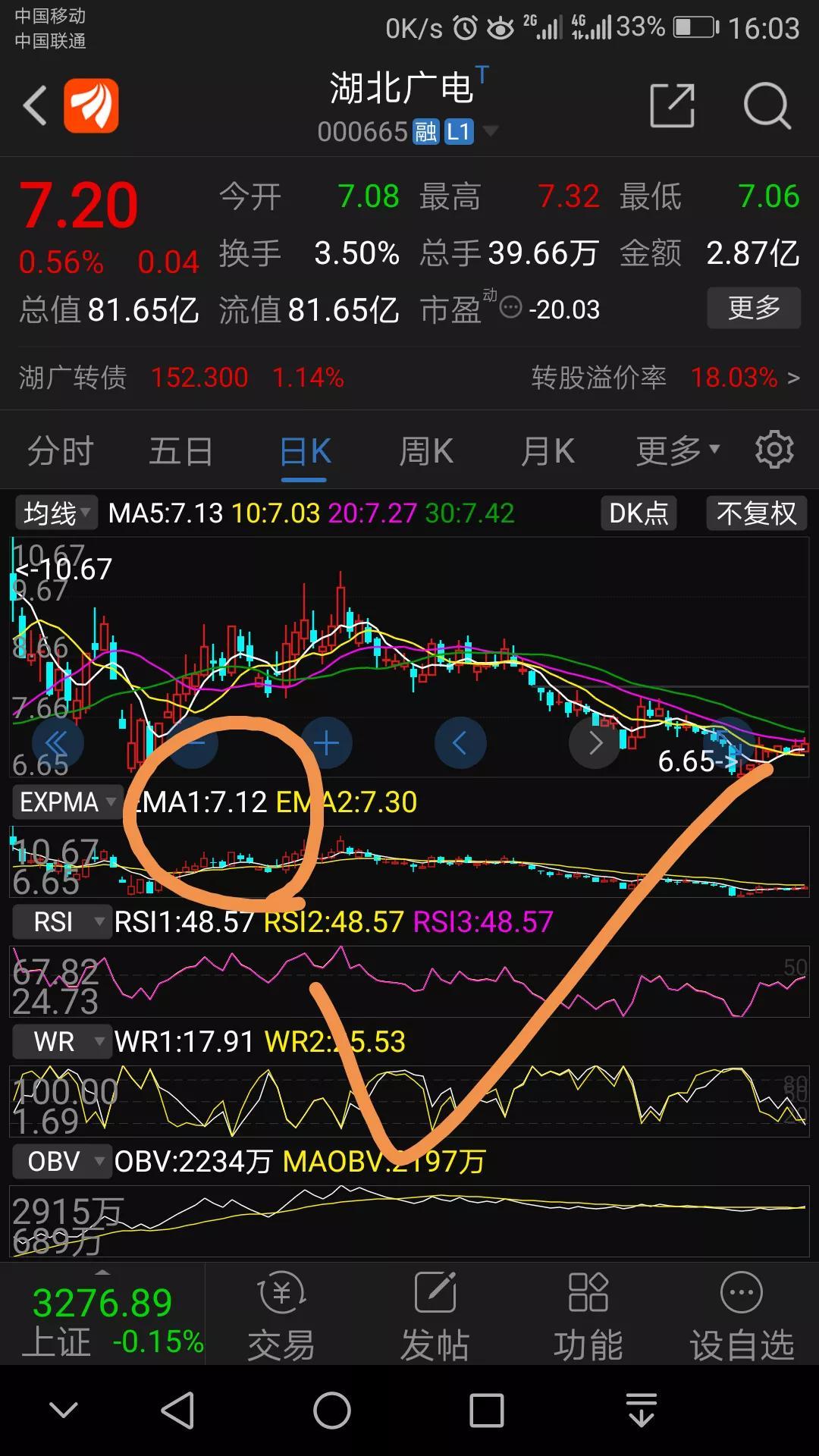This screenshot has height=1456, width=819.
Task: Tap 更多 button for more quote details
Action: [x=754, y=308]
